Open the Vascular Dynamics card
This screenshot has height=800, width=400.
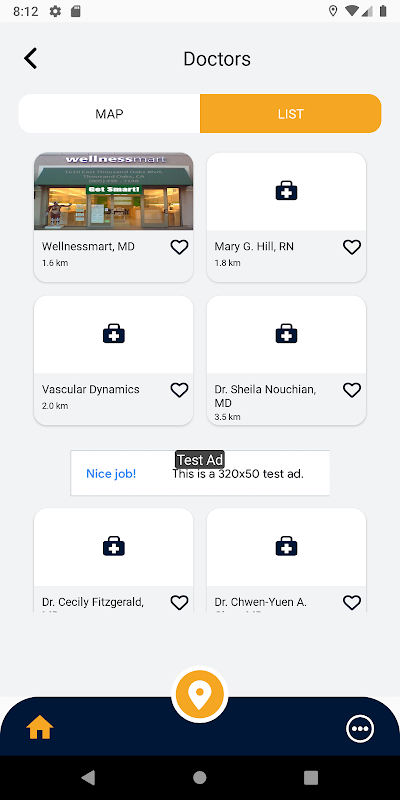[x=113, y=360]
